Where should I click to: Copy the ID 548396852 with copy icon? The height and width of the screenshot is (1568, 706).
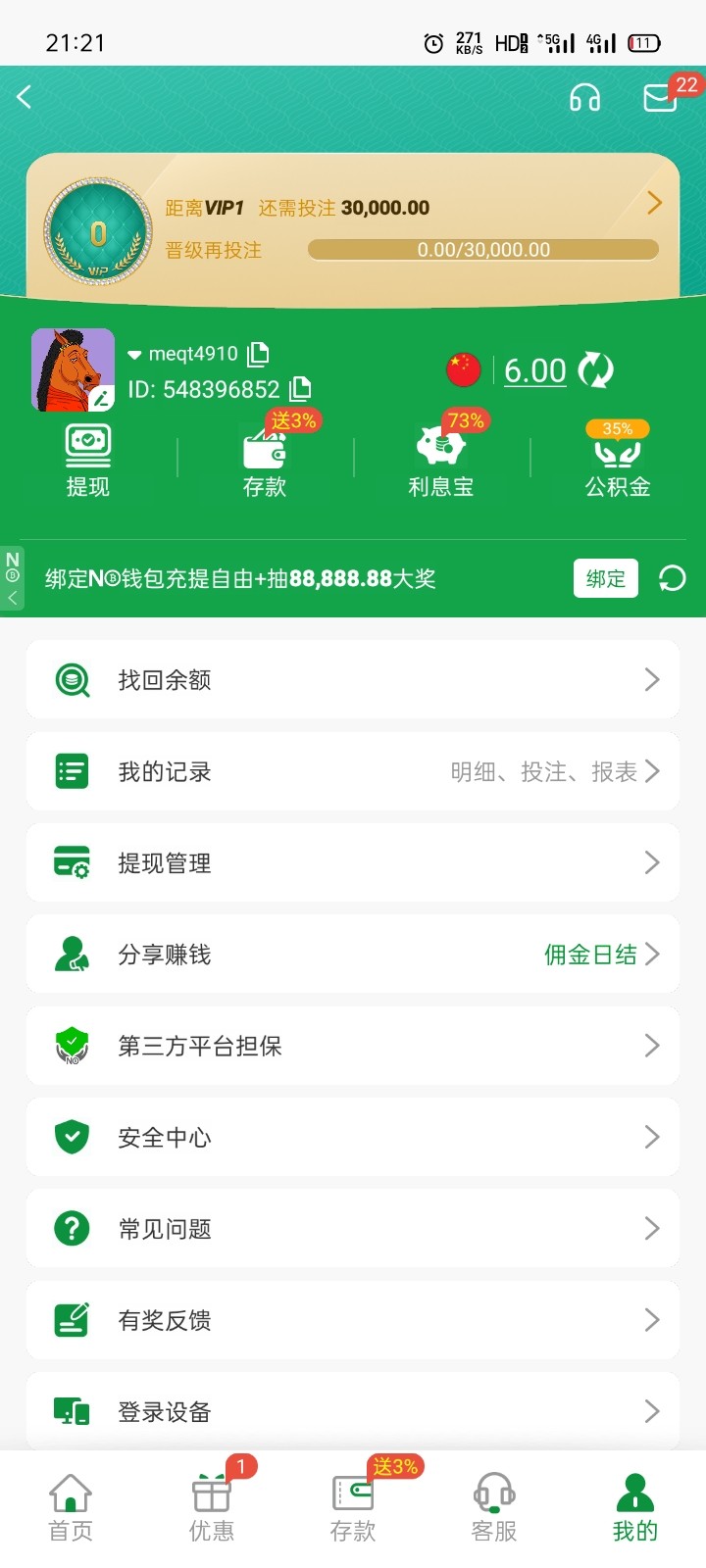(299, 387)
